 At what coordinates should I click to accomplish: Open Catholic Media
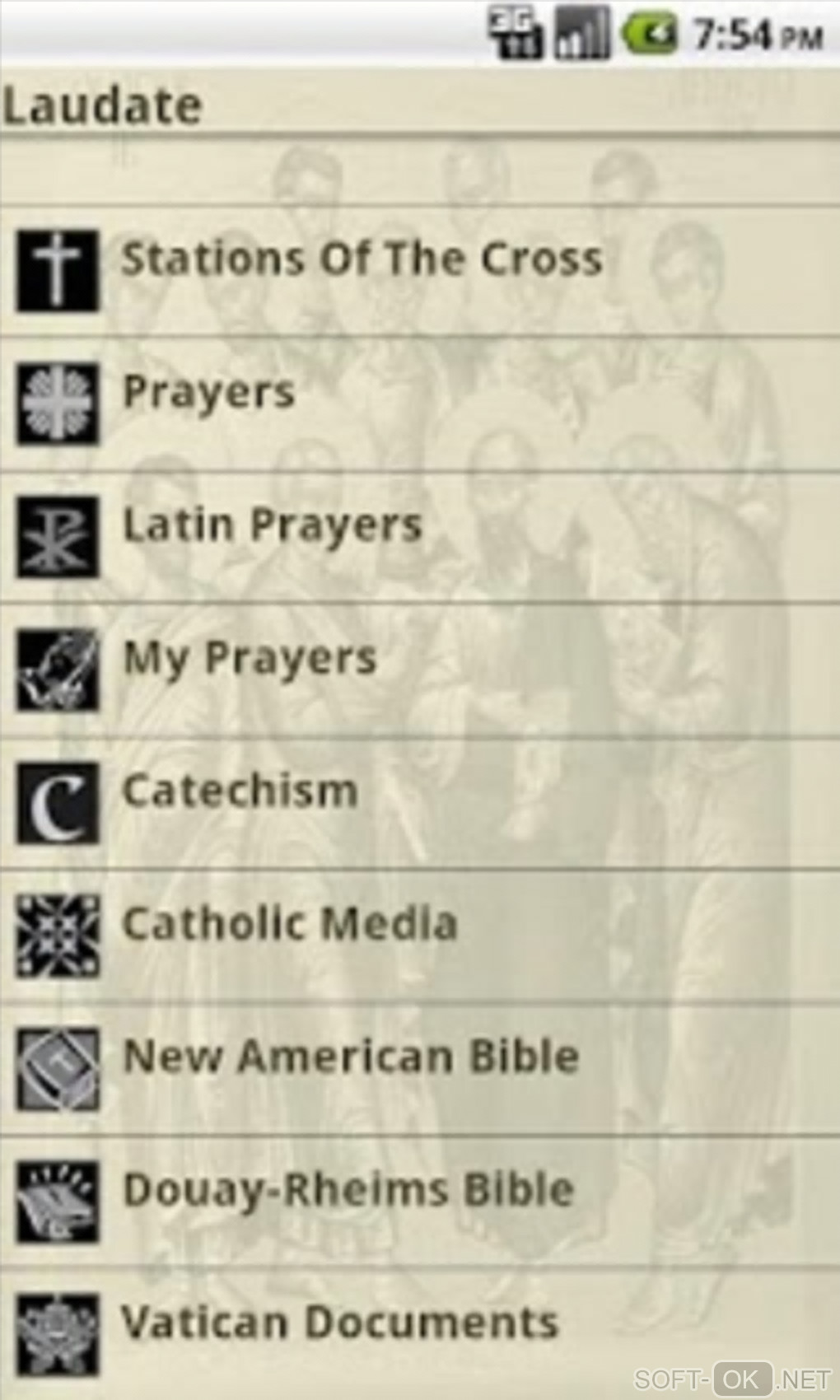(x=289, y=924)
